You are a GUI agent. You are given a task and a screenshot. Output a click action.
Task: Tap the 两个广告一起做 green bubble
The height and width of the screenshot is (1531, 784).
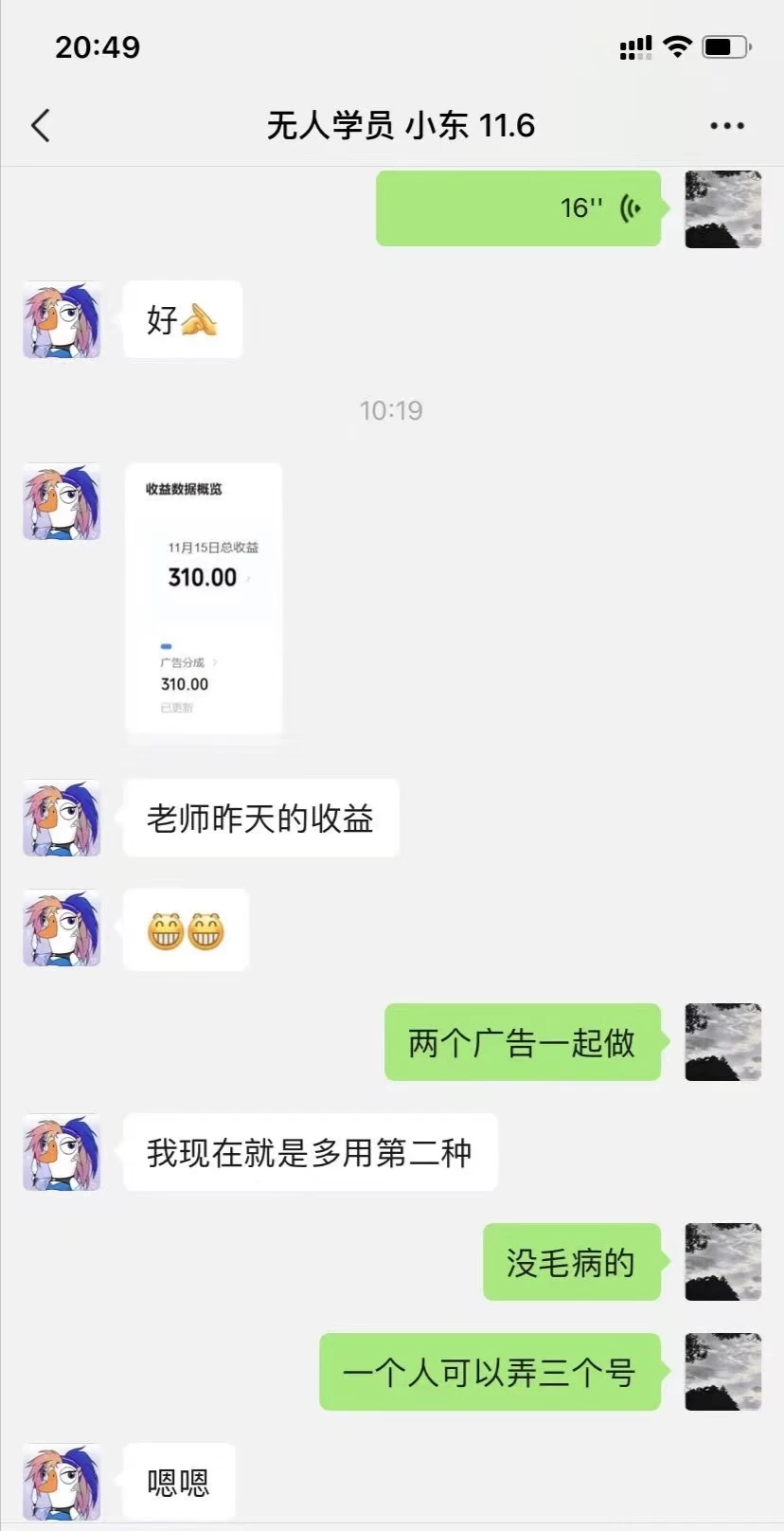point(522,1042)
